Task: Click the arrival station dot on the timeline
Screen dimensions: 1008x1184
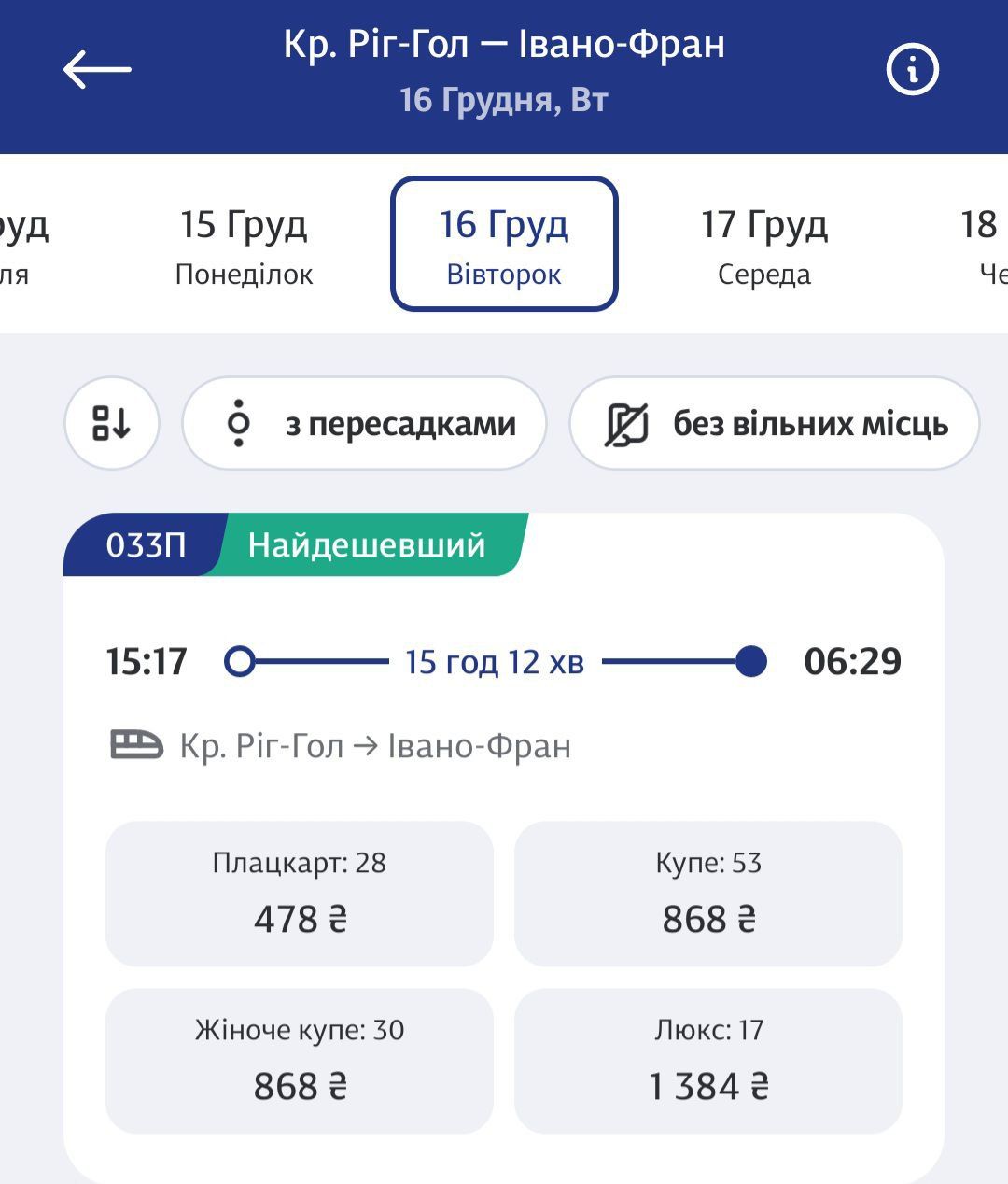Action: point(750,661)
